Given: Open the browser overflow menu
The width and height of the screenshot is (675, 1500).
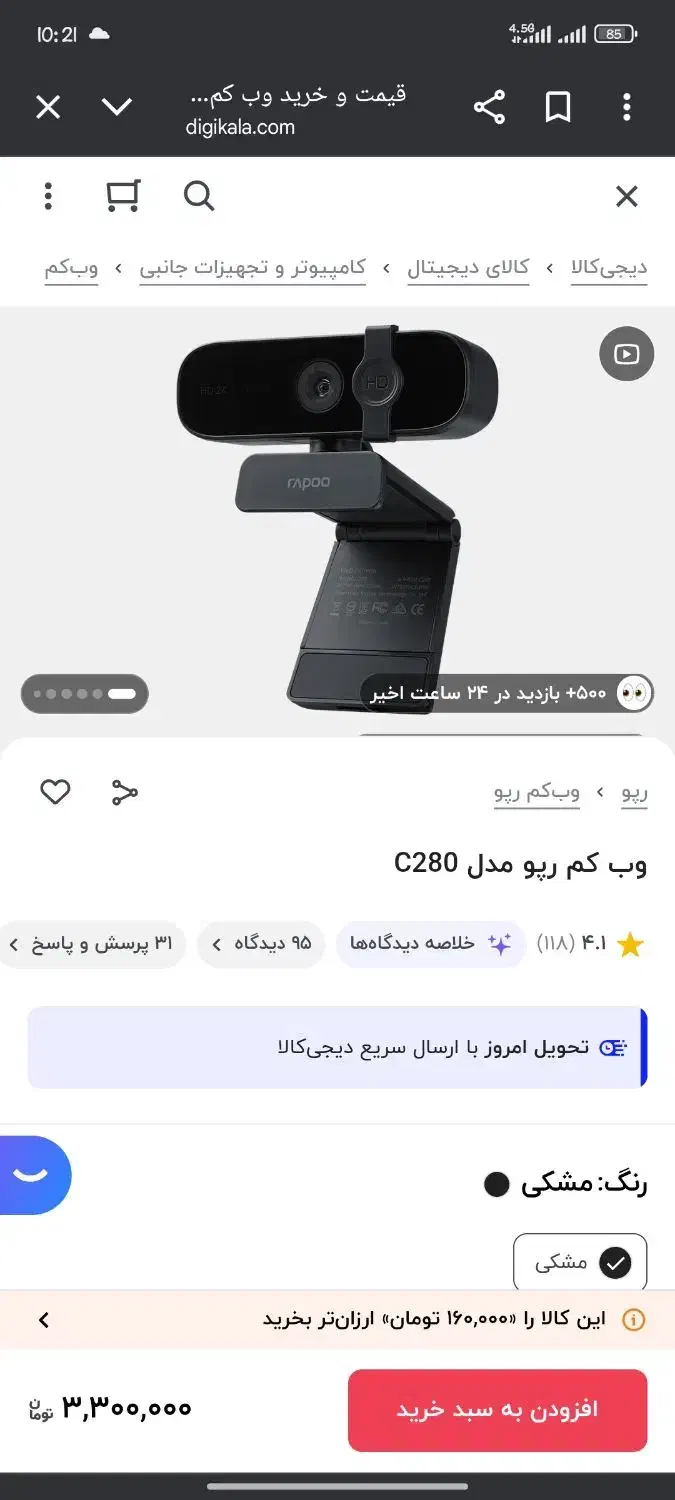Looking at the screenshot, I should (x=627, y=107).
